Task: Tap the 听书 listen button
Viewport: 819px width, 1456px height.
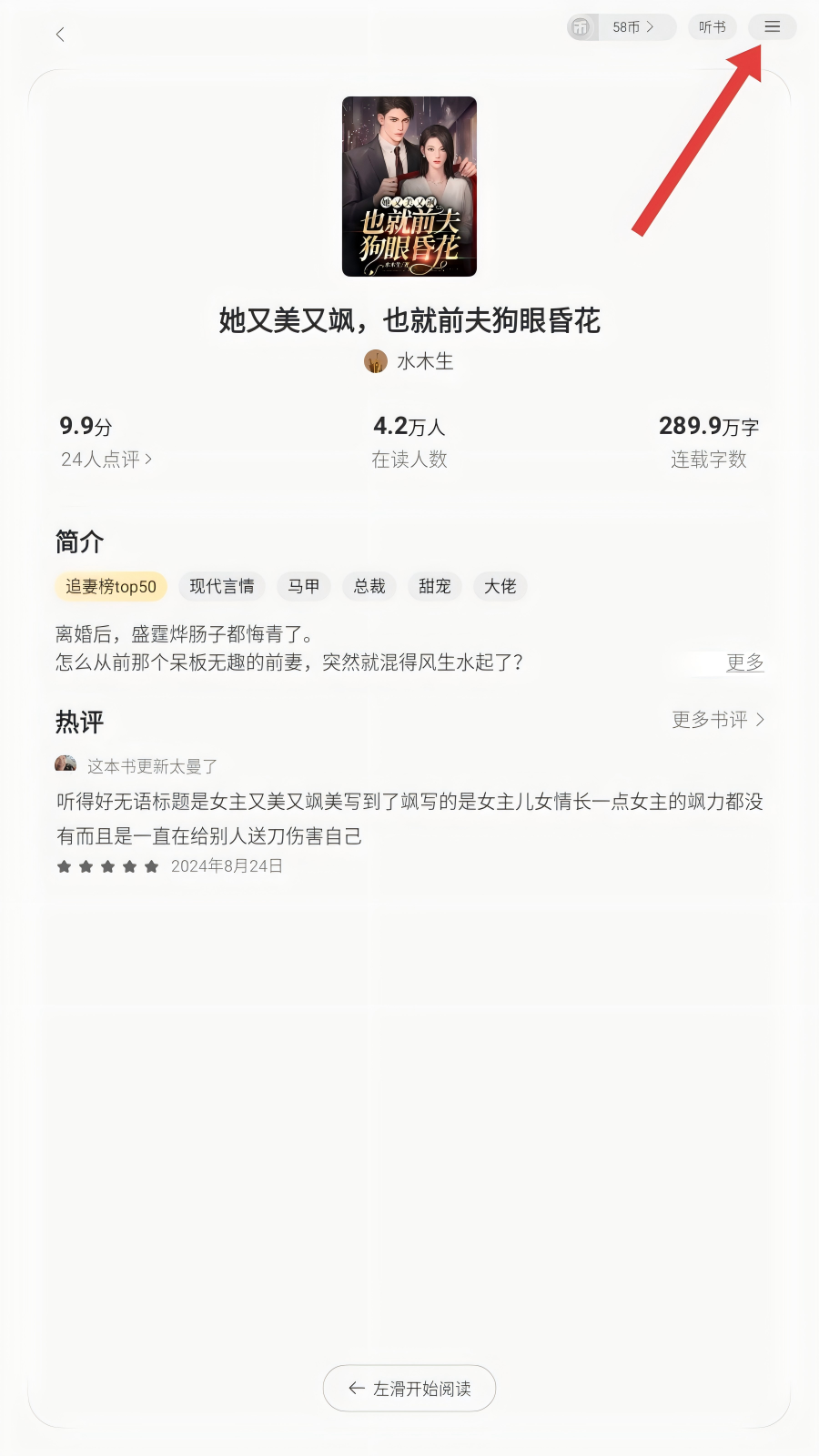Action: click(712, 27)
